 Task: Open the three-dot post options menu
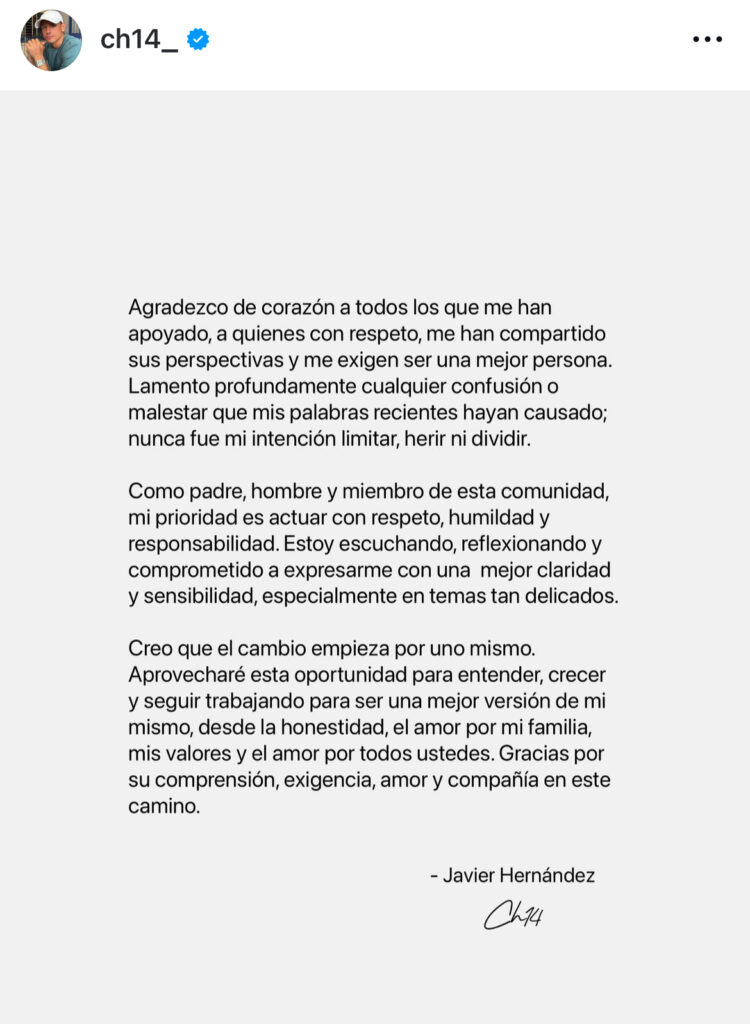(708, 39)
